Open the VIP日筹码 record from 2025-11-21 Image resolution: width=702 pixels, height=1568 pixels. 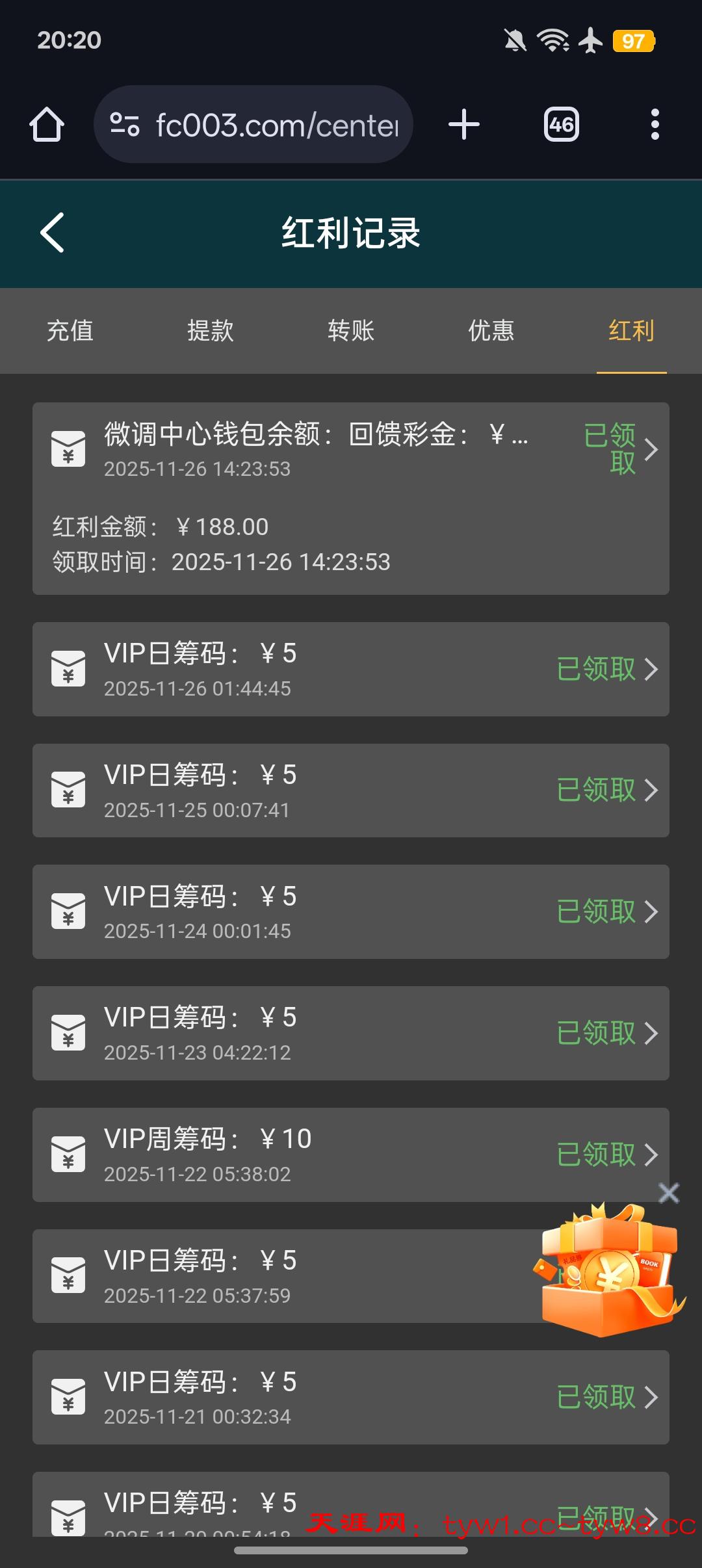351,1398
